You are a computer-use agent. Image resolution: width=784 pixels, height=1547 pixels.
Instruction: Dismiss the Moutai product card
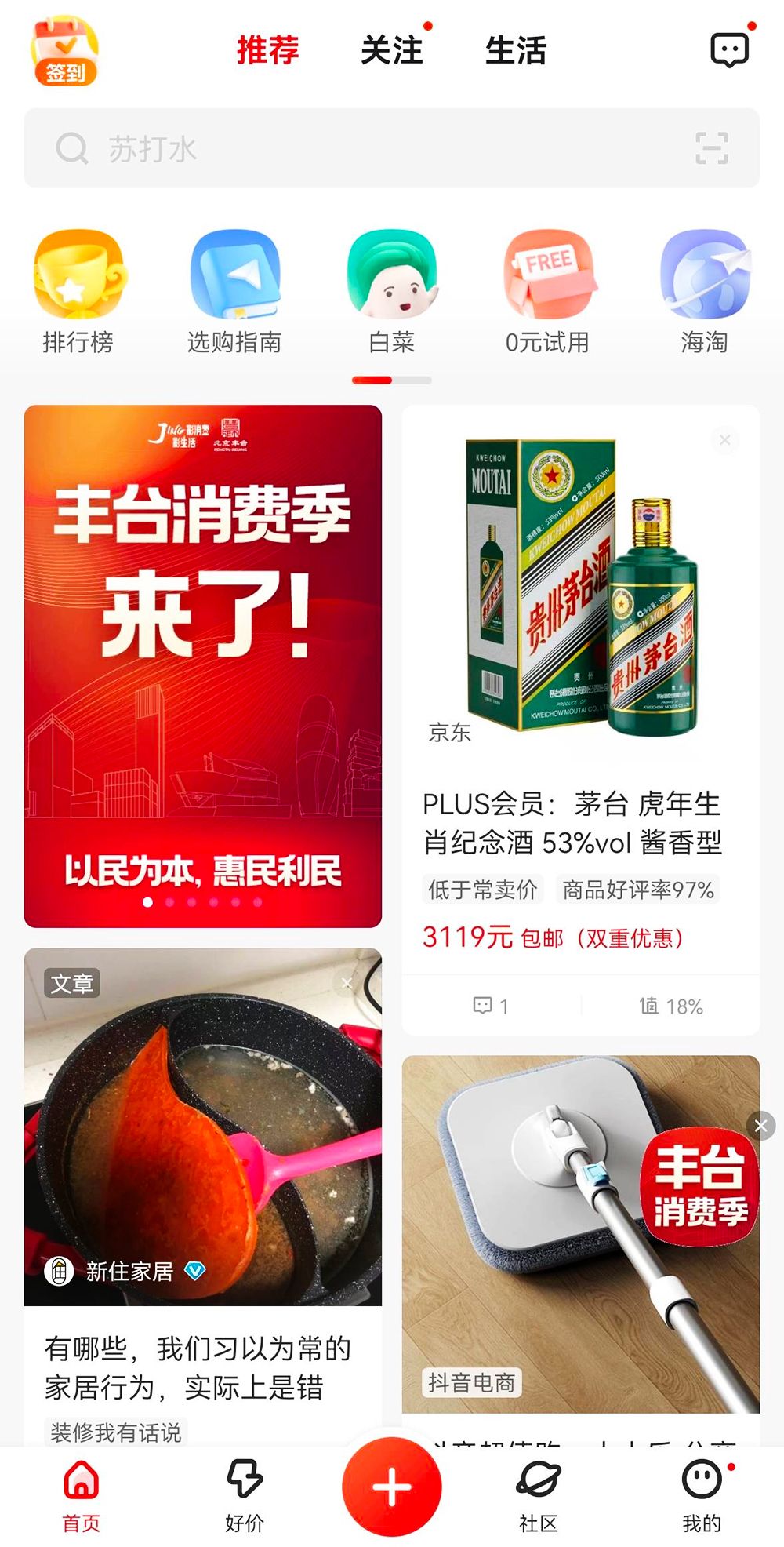[724, 439]
